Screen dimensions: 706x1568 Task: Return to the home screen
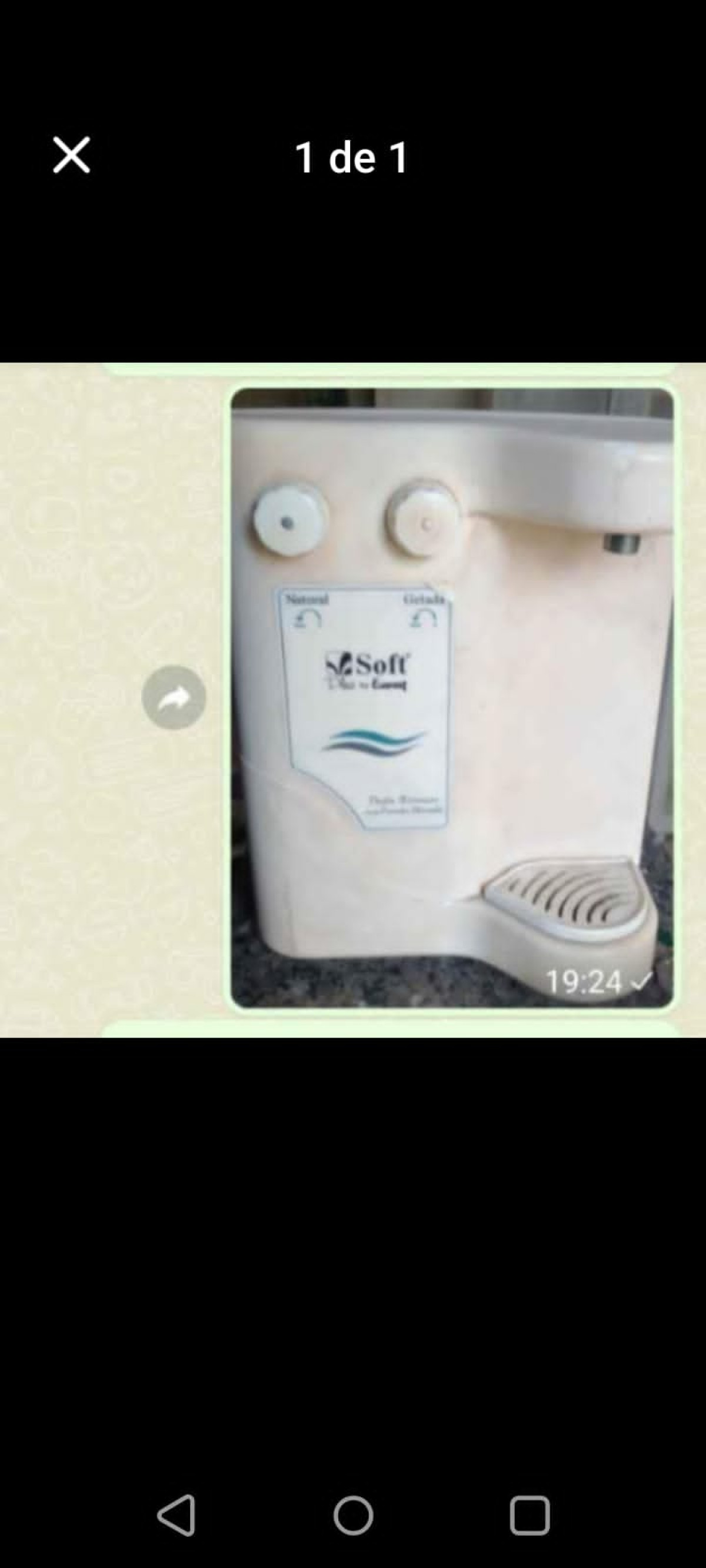tap(352, 1515)
